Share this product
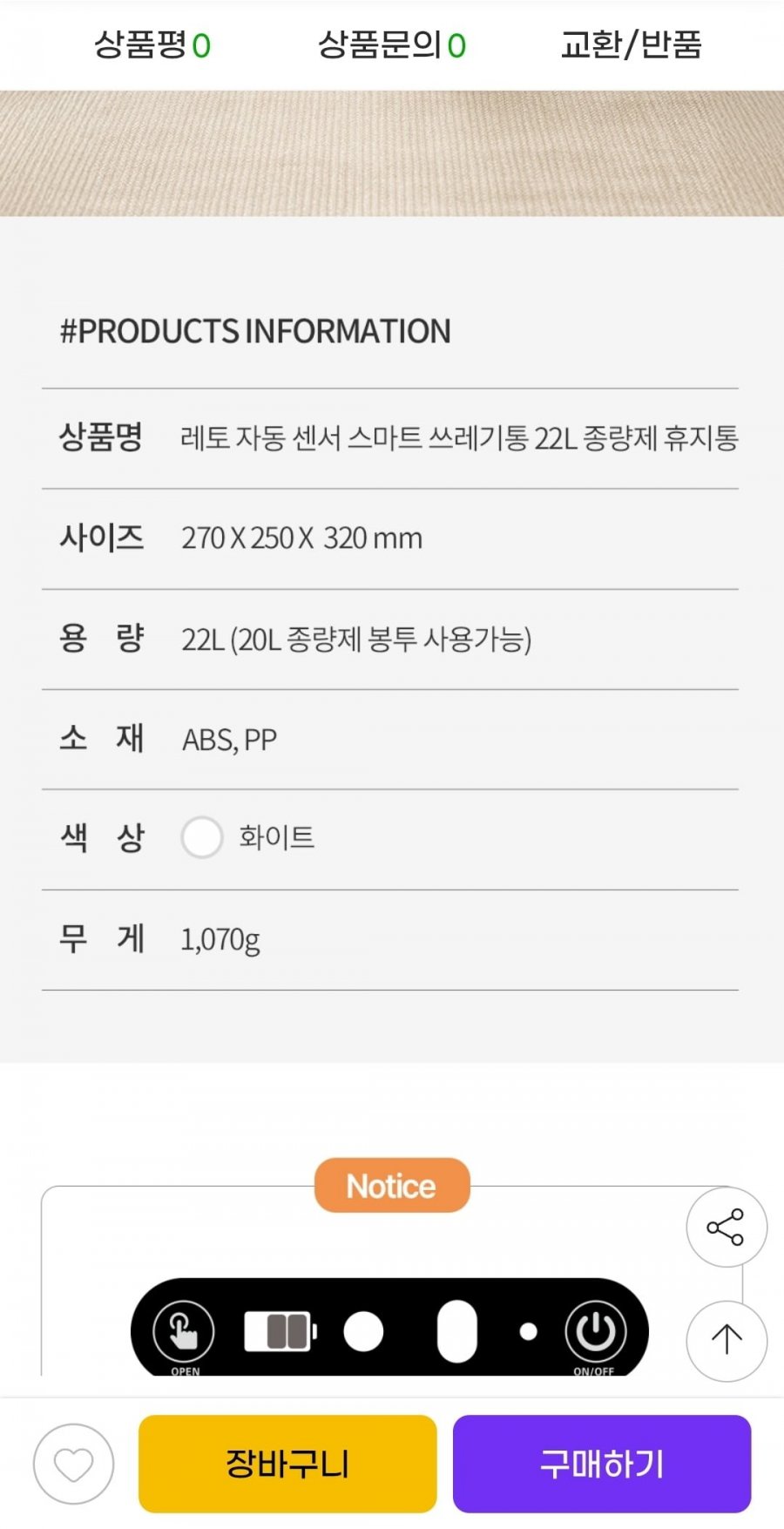Image resolution: width=784 pixels, height=1529 pixels. [727, 1227]
